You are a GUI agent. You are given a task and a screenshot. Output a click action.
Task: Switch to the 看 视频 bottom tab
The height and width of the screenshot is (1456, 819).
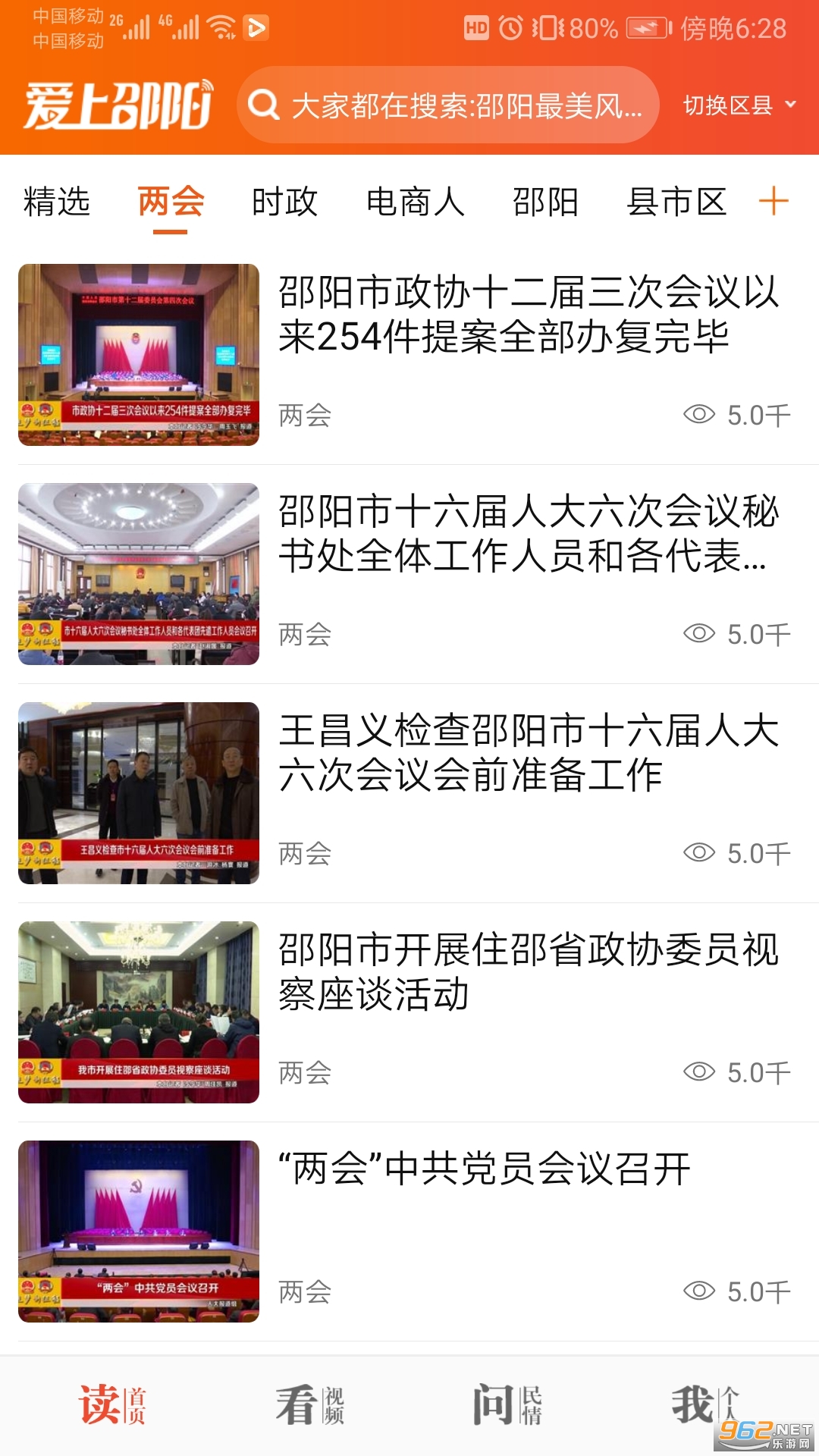(x=309, y=1404)
